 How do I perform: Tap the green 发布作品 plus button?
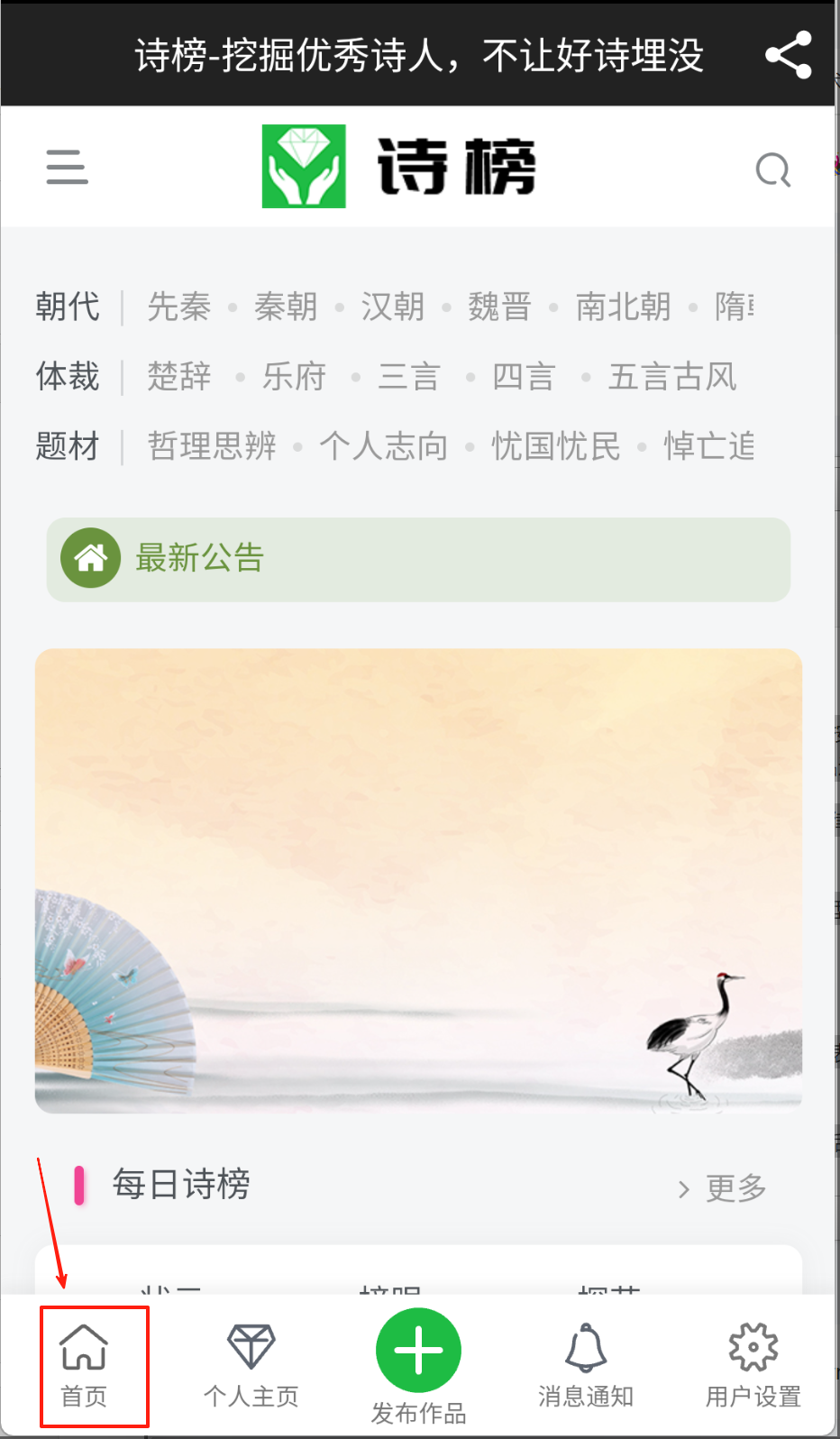(x=418, y=1351)
